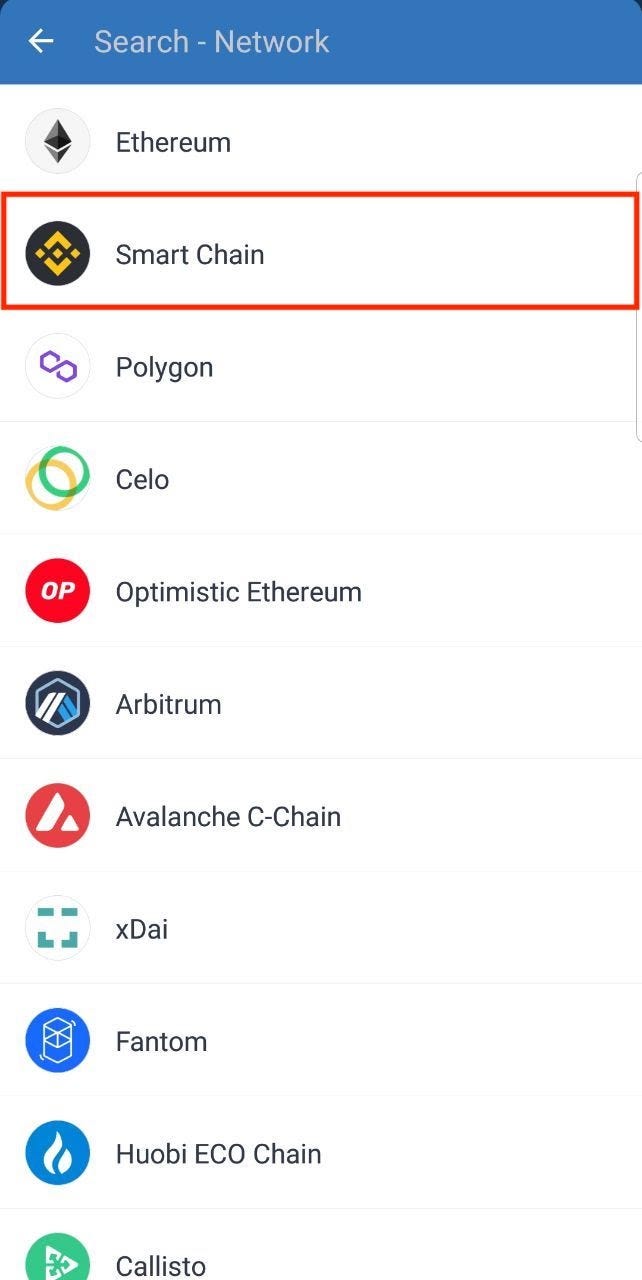Go back using the arrow icon
This screenshot has width=642, height=1280.
click(x=41, y=41)
